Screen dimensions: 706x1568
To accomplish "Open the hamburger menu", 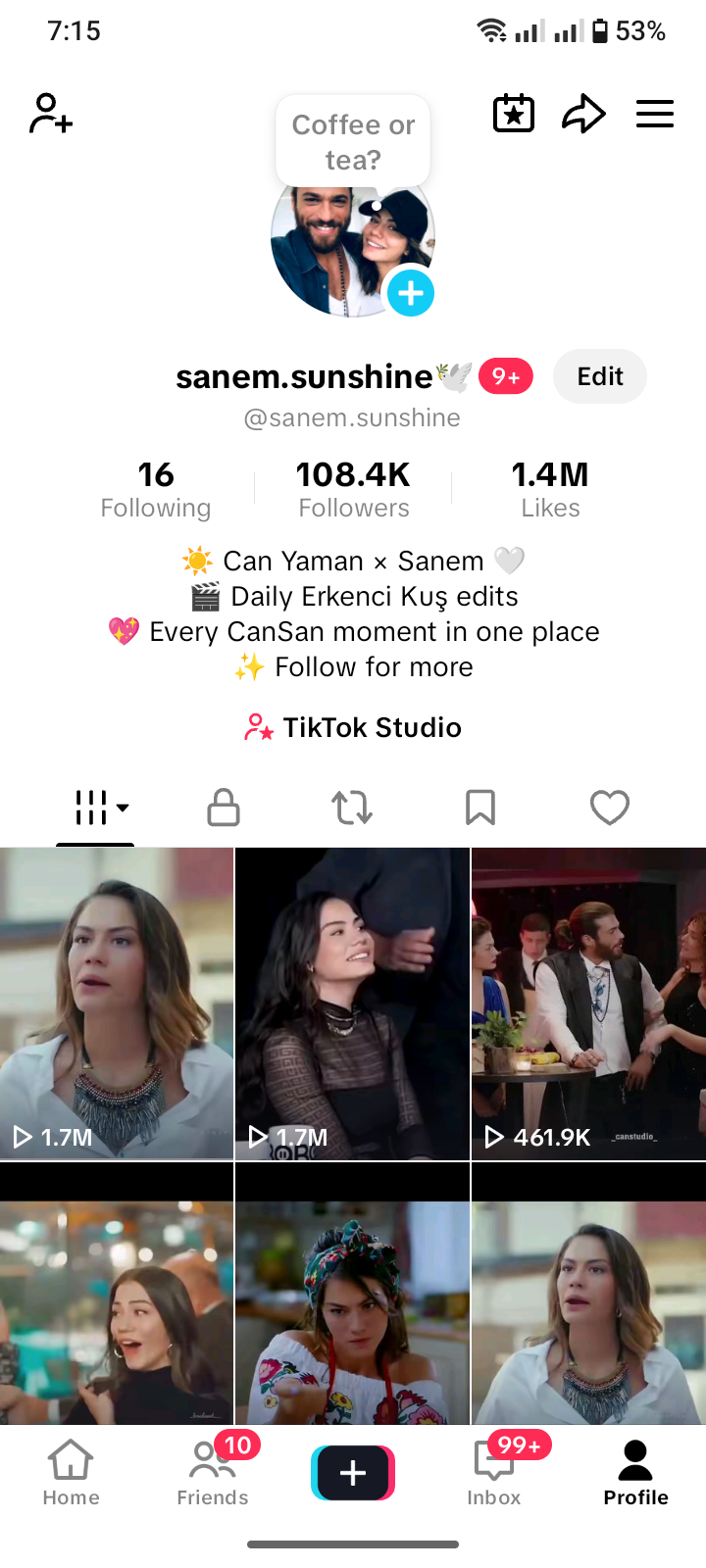I will pos(655,114).
